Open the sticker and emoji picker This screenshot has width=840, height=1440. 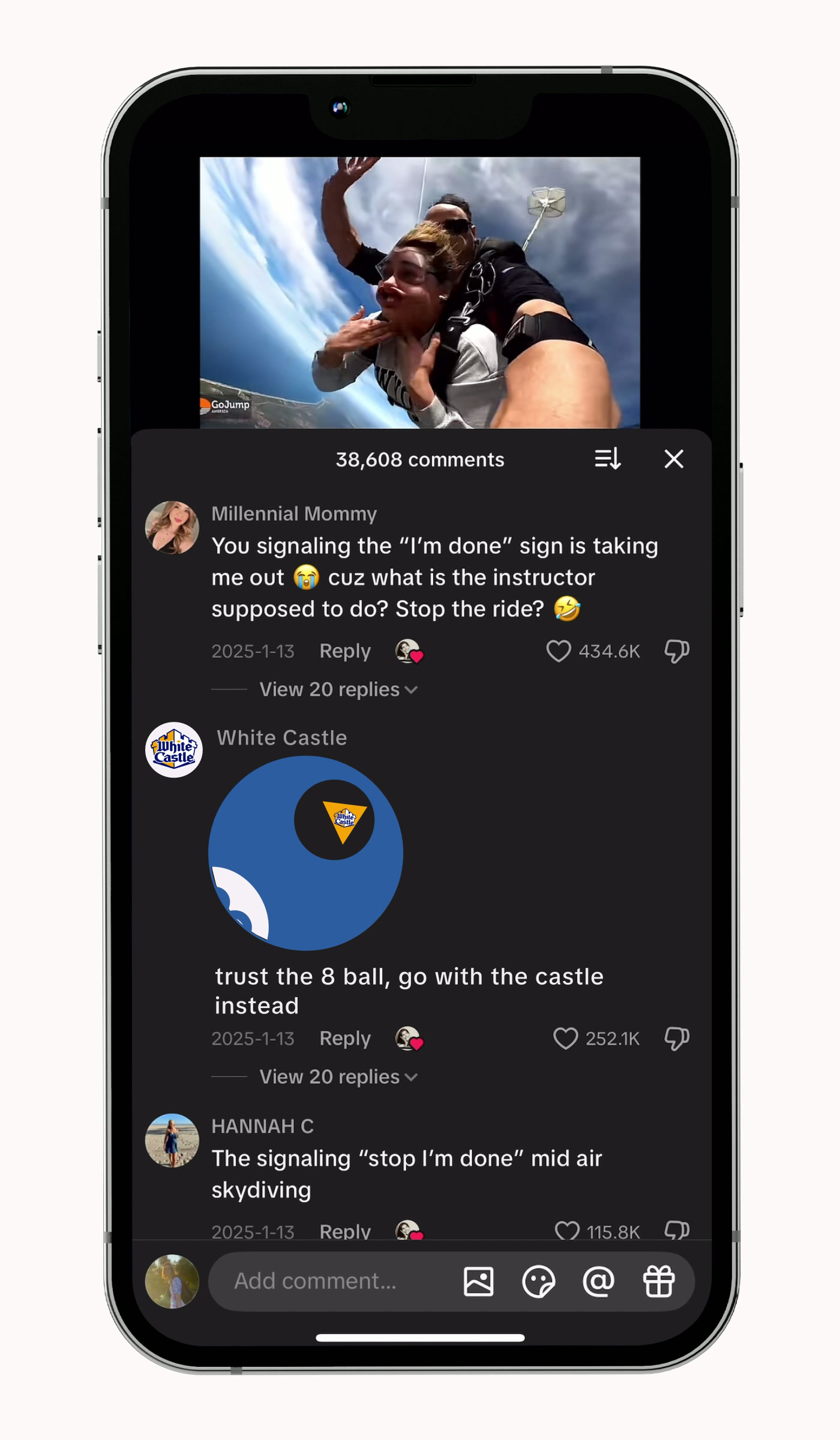click(538, 1282)
